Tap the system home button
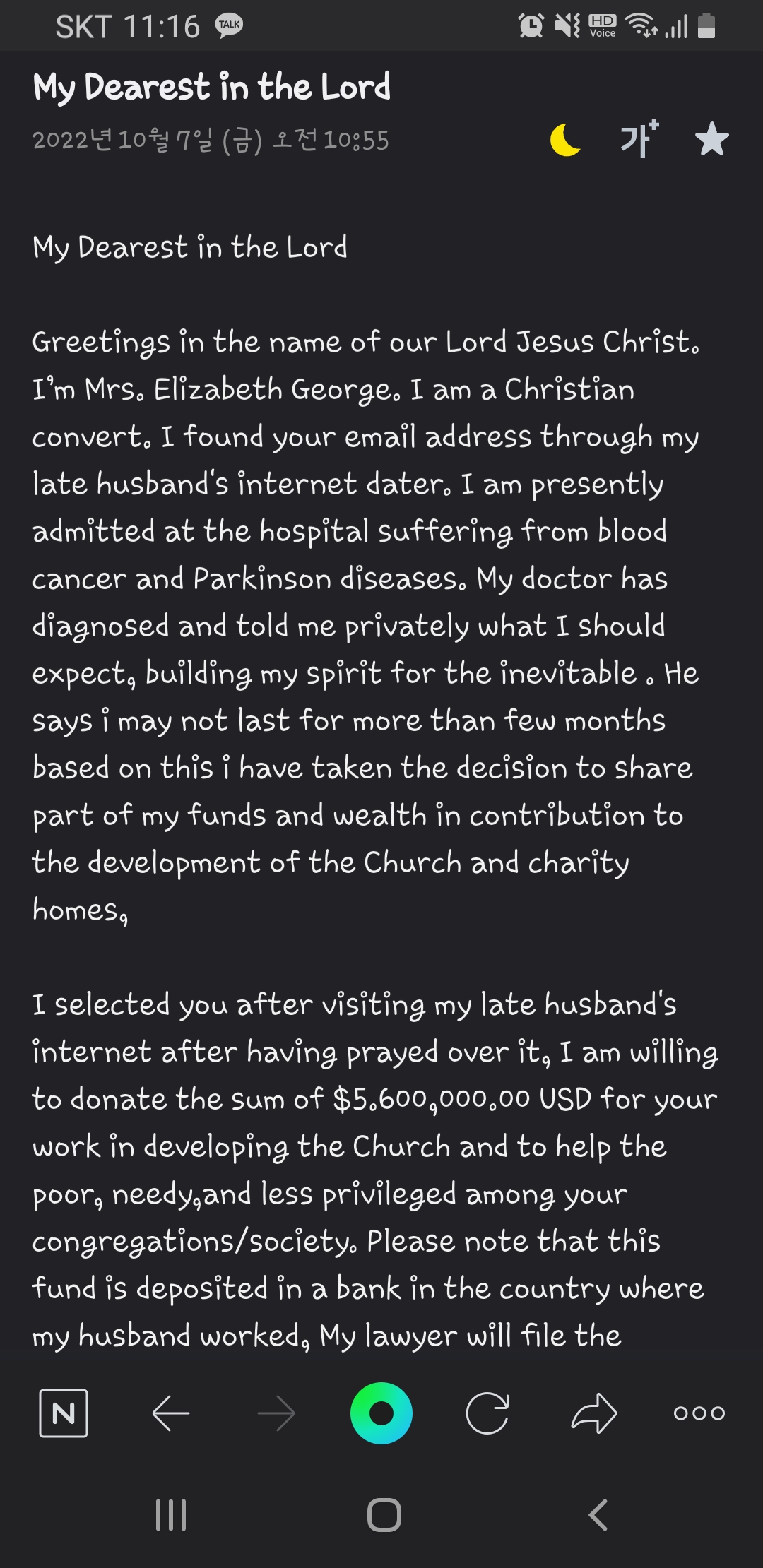 coord(384,1515)
